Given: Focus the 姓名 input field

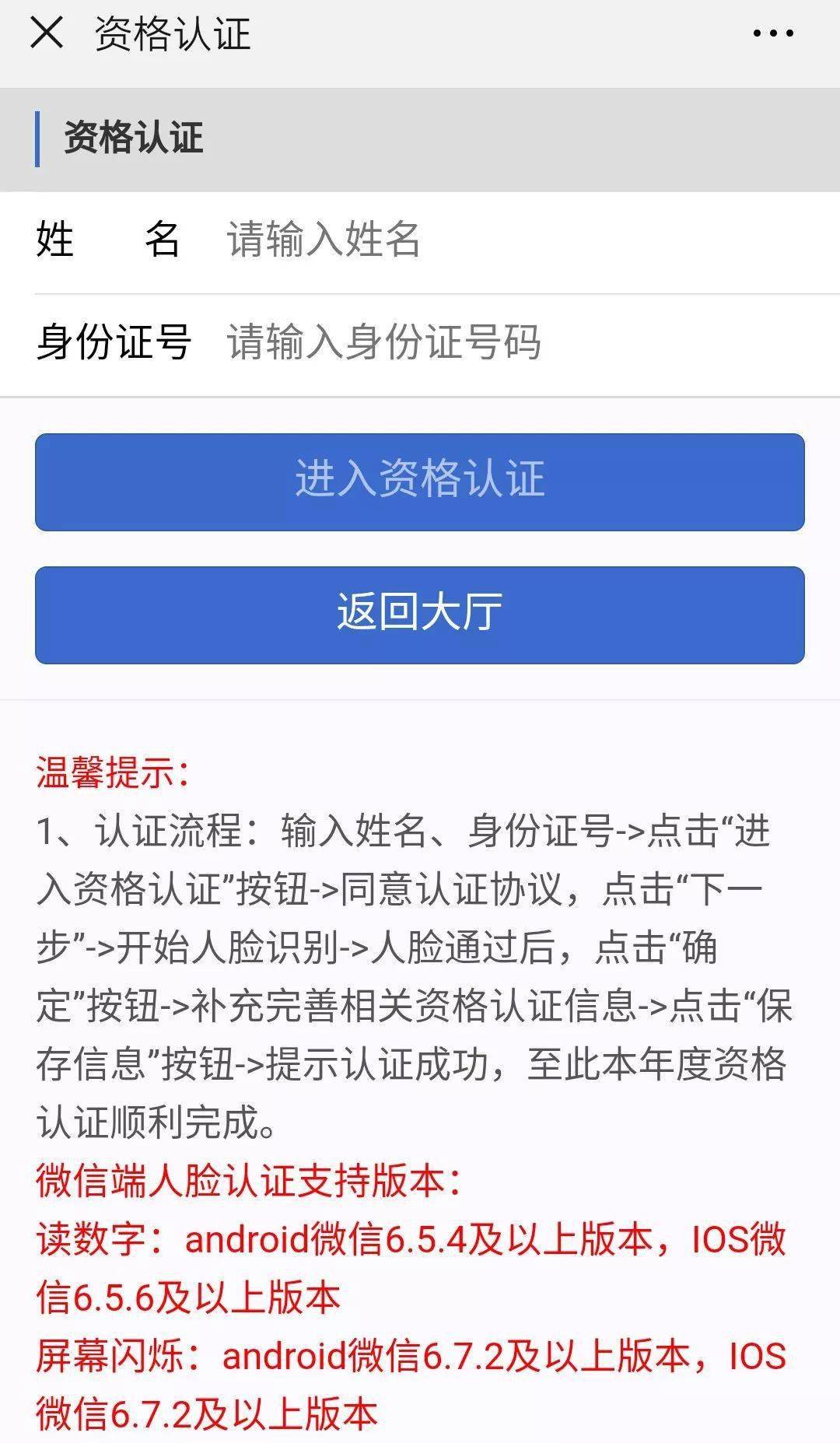Looking at the screenshot, I should point(513,239).
